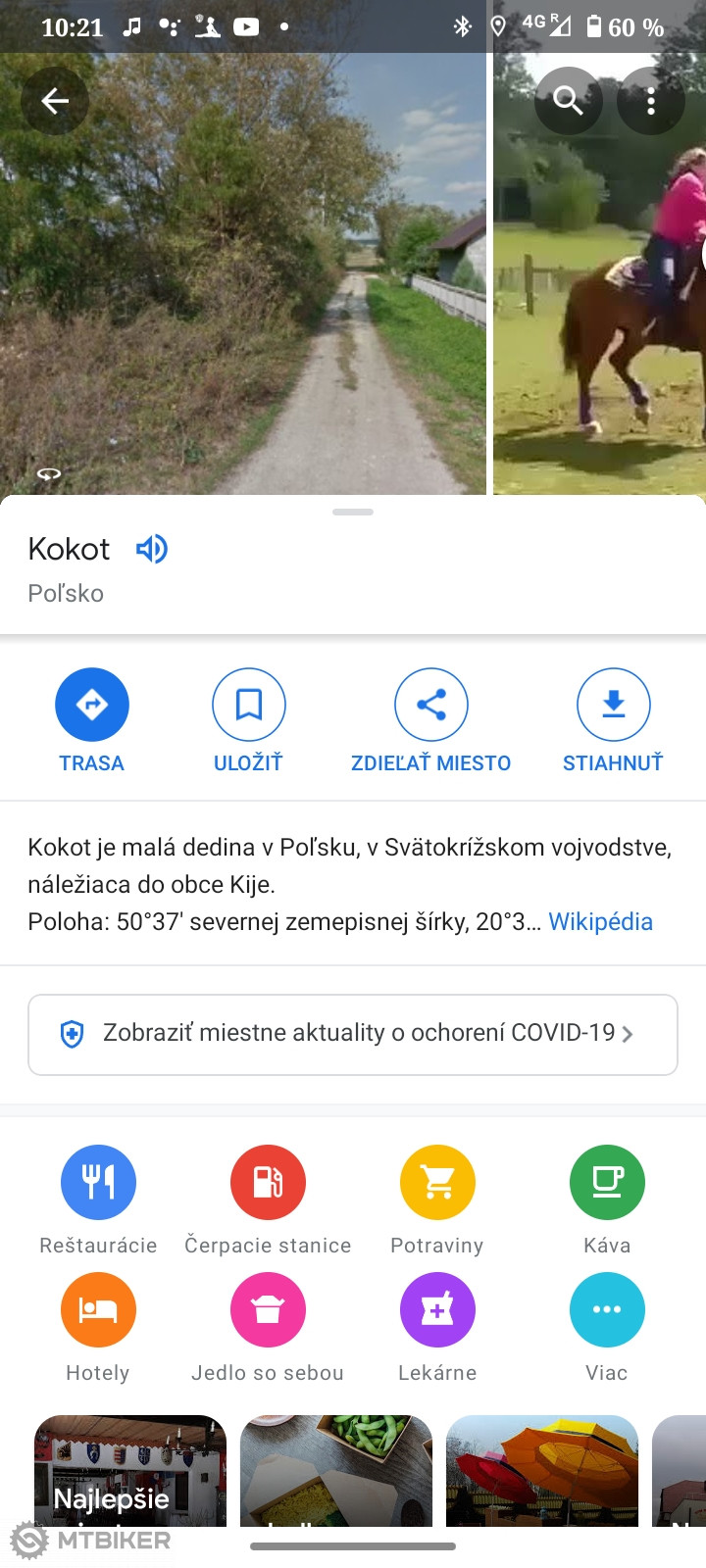Play the pronunciation of Kokot

click(x=152, y=549)
